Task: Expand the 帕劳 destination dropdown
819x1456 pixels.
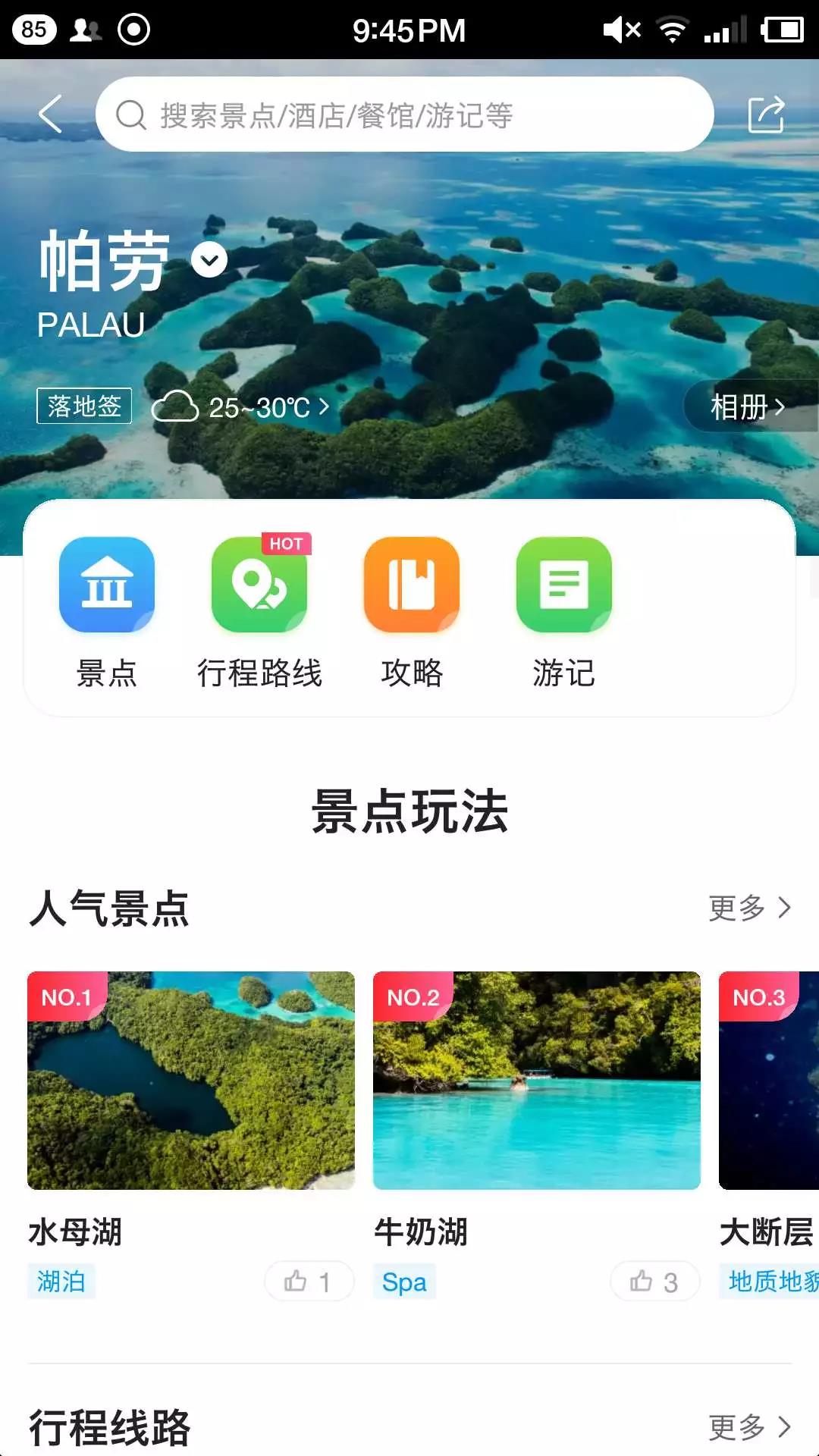Action: pos(209,260)
